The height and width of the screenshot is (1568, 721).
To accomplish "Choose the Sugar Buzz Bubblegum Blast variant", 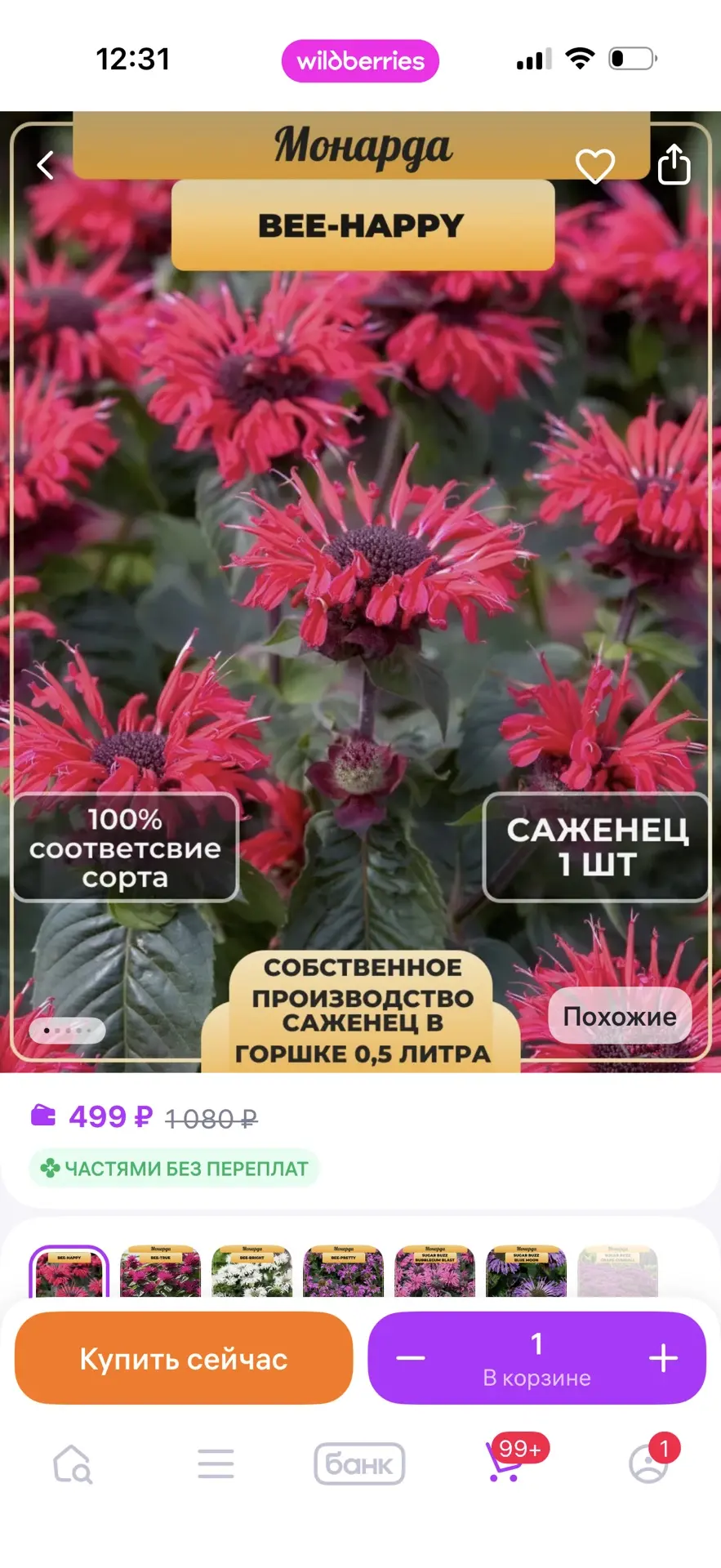I will (x=434, y=1272).
